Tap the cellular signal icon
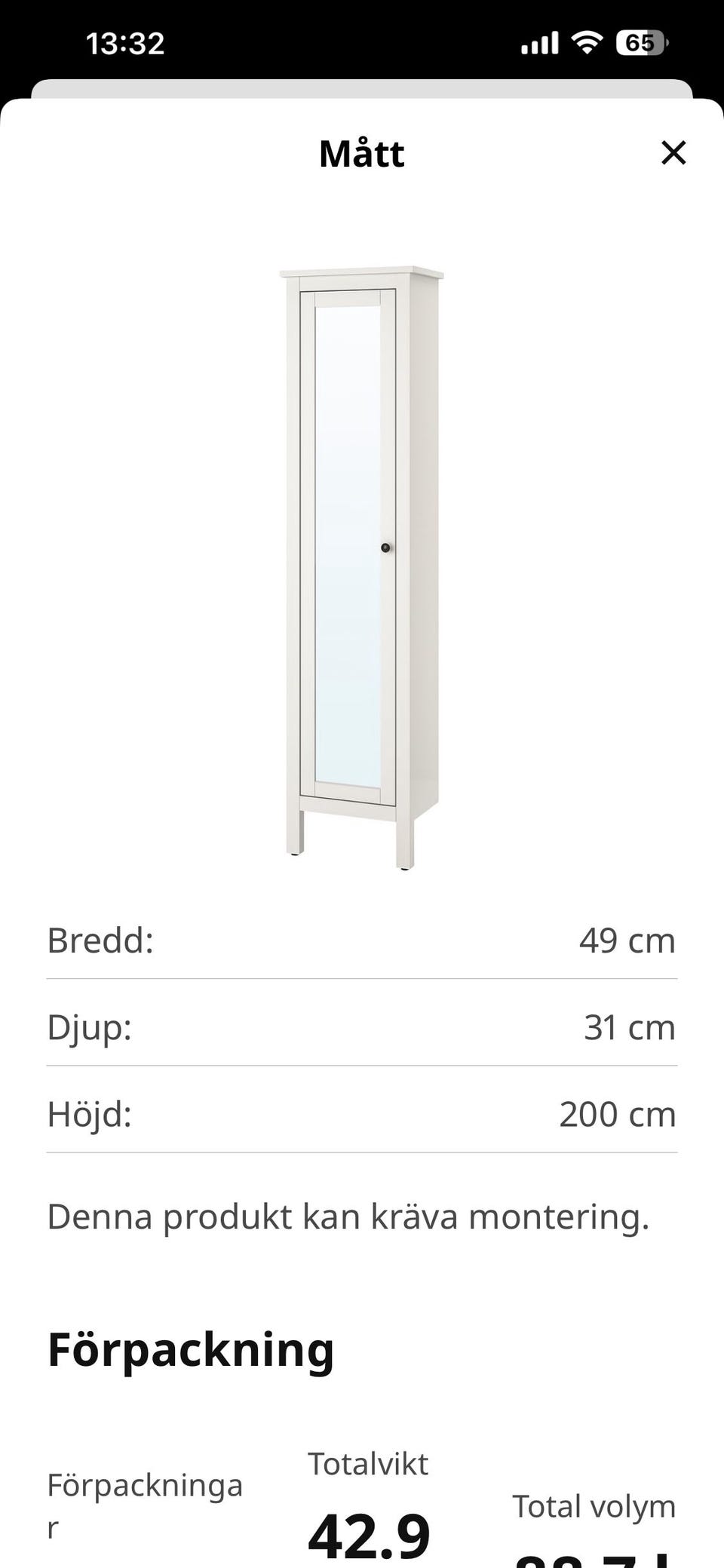The width and height of the screenshot is (724, 1568). [540, 42]
